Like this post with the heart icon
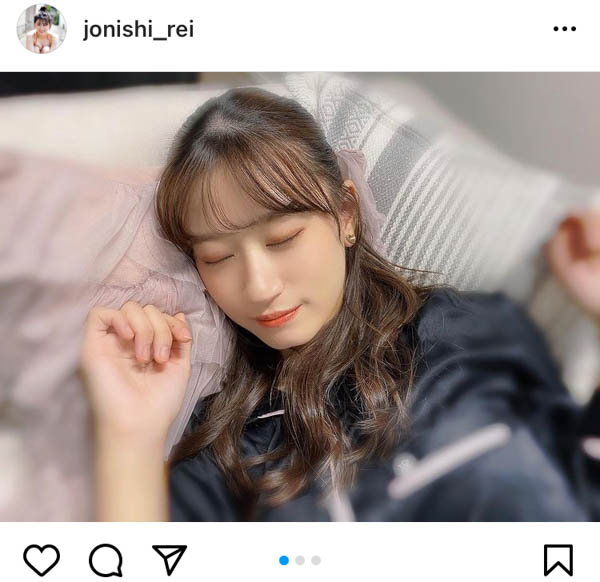This screenshot has height=582, width=600. [41, 559]
